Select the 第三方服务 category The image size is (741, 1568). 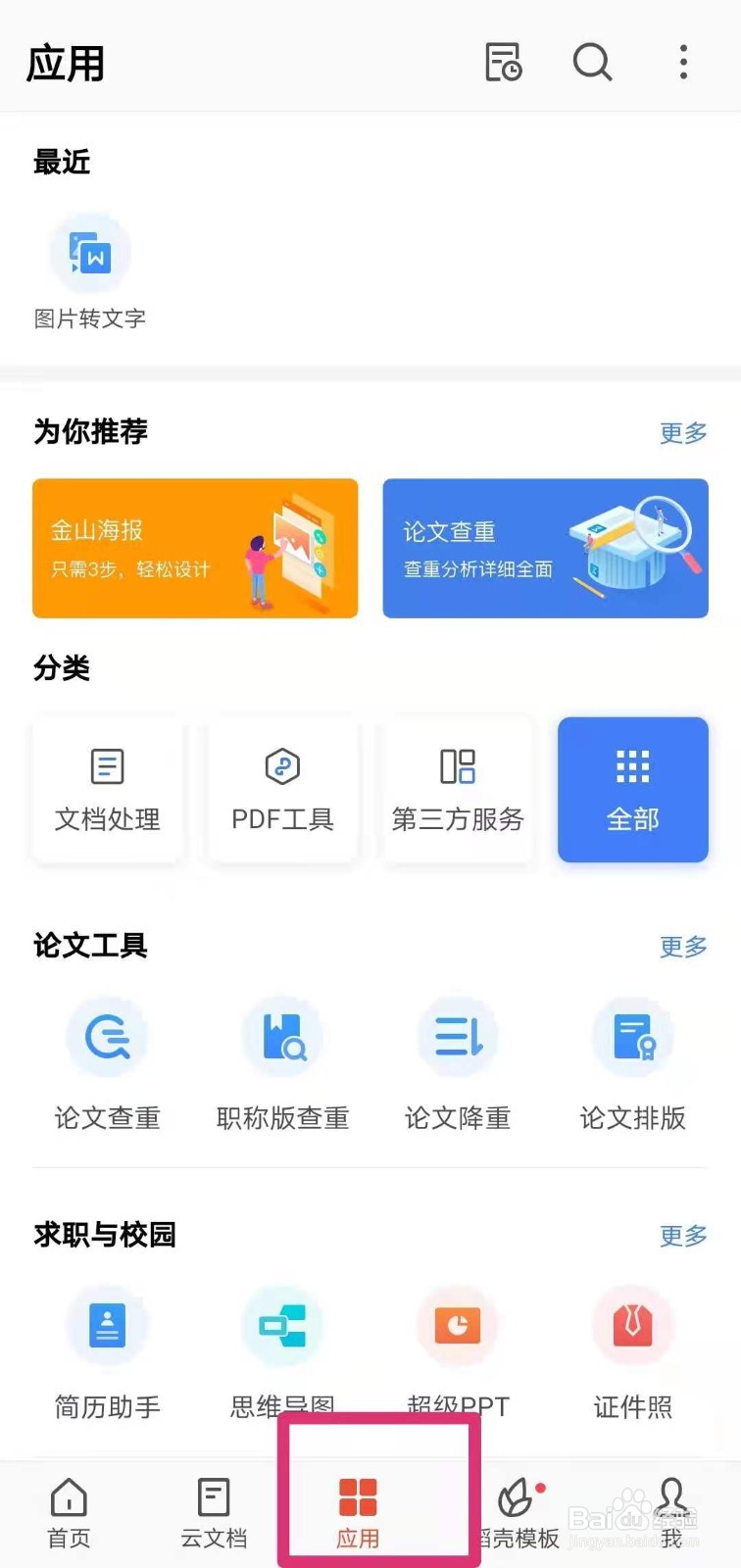tap(458, 790)
